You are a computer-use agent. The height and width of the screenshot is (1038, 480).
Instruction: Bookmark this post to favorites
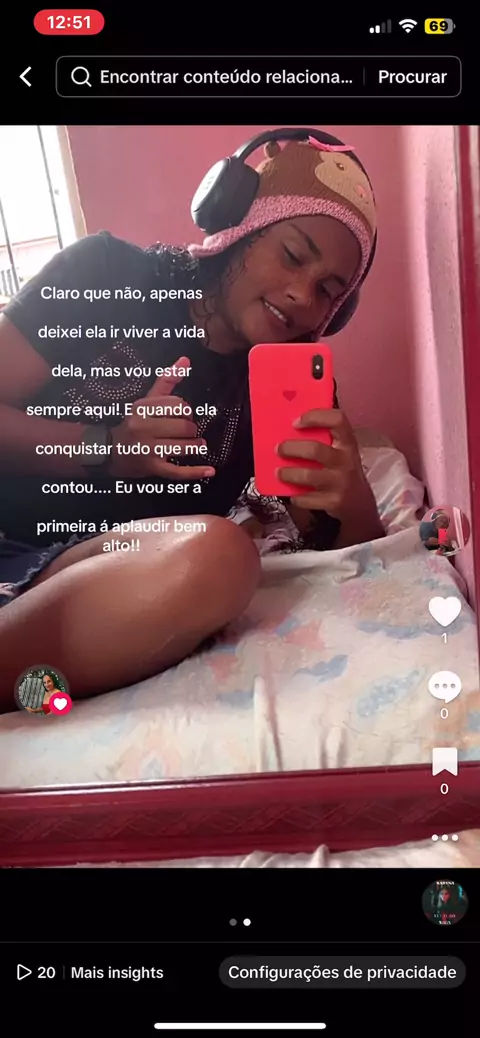[x=444, y=762]
